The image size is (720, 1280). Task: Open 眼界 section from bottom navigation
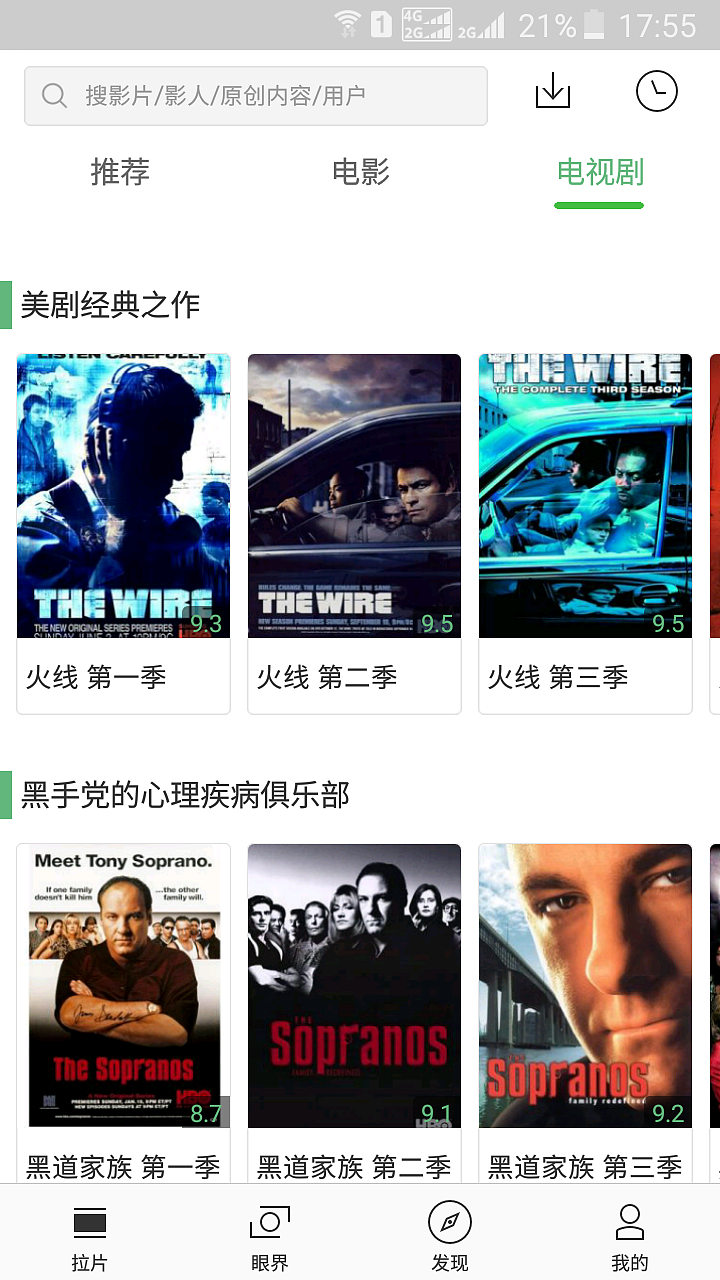coord(269,1230)
